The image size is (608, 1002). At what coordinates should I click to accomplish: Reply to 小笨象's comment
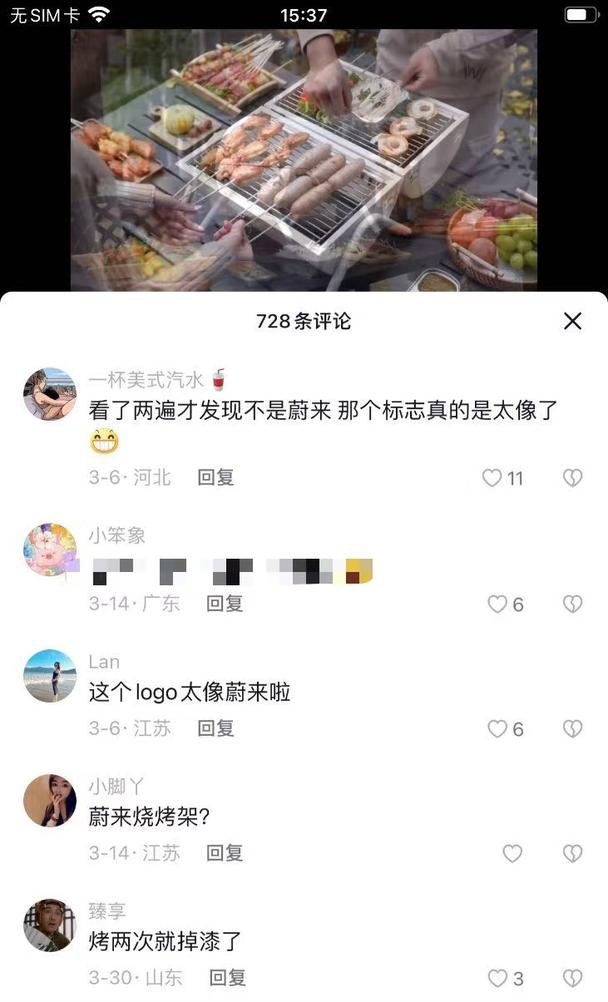pos(224,603)
